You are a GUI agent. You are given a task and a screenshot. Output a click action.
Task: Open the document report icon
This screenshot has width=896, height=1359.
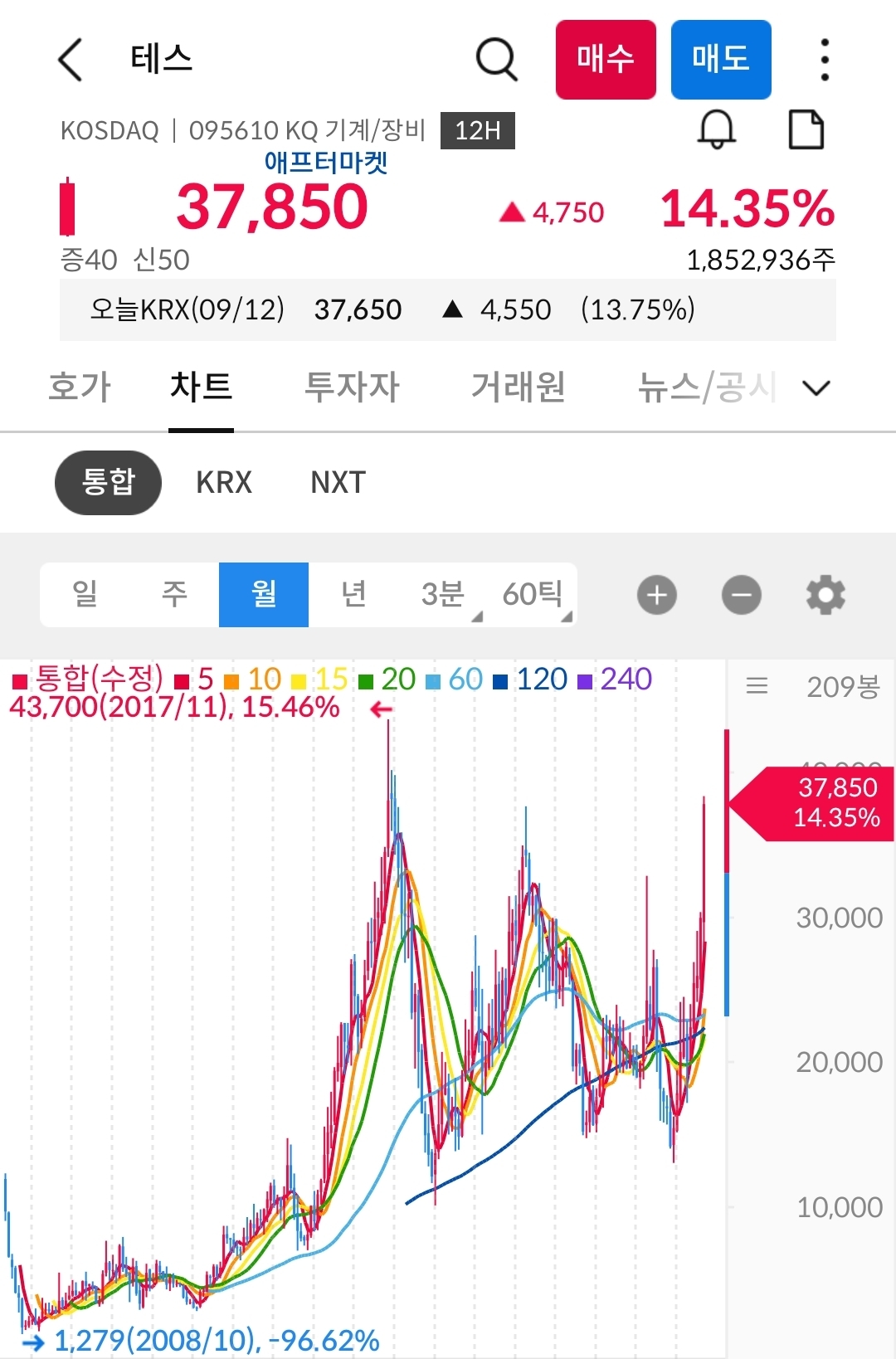(806, 129)
